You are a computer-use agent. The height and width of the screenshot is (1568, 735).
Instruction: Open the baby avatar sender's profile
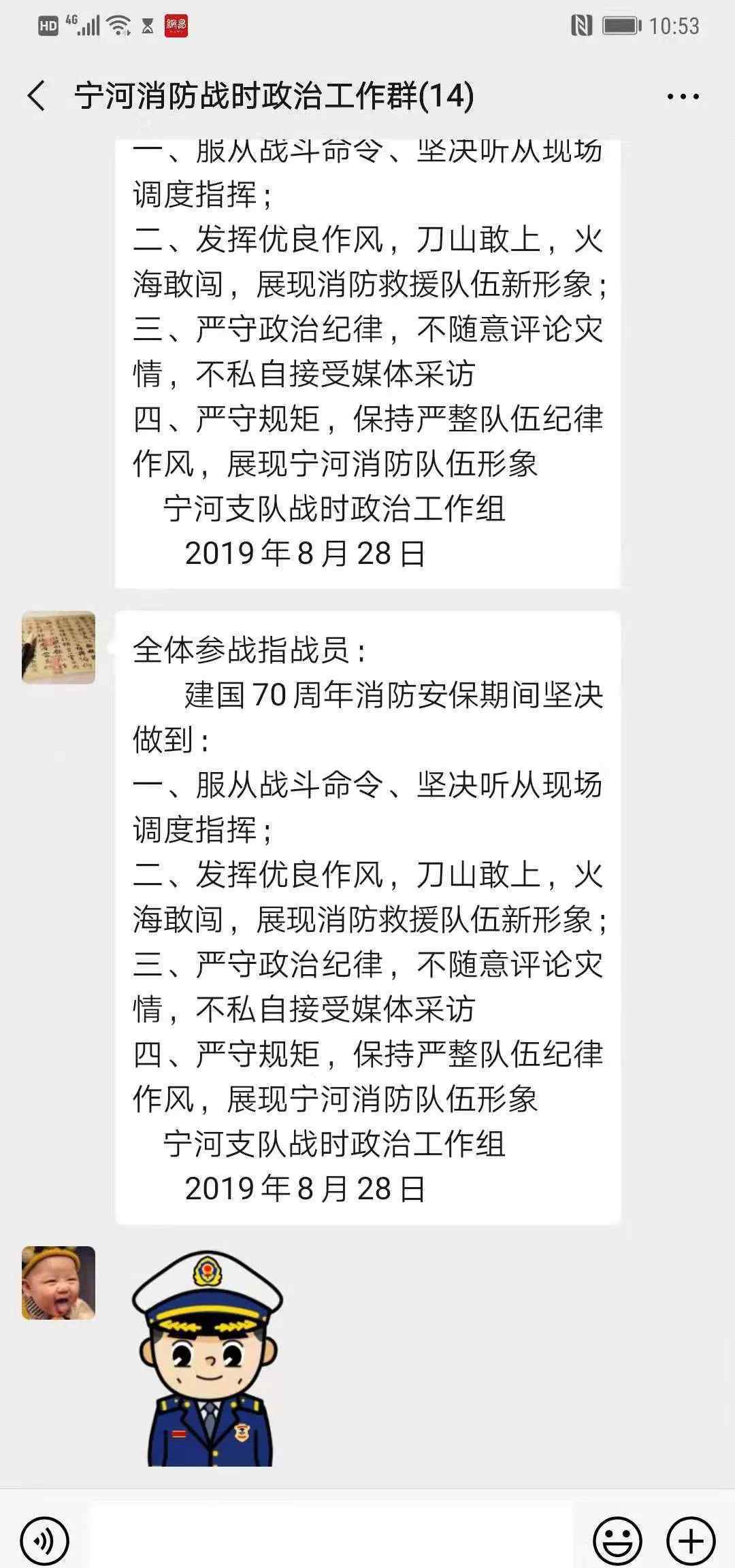[x=59, y=1283]
